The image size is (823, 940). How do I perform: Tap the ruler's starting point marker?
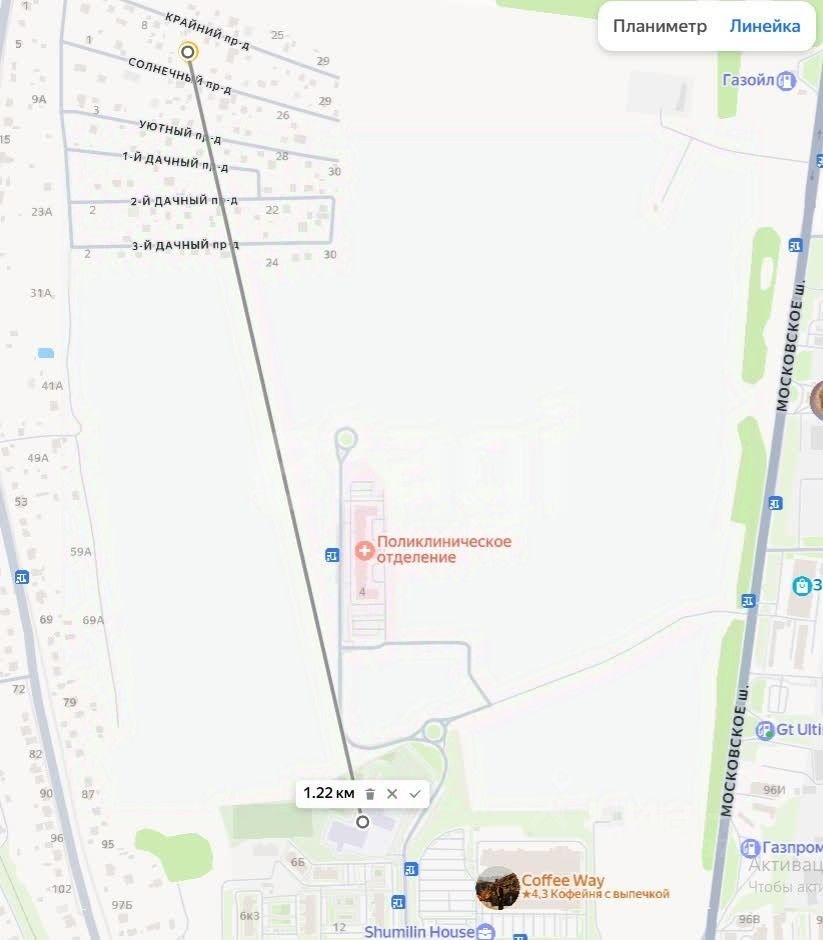click(x=187, y=52)
